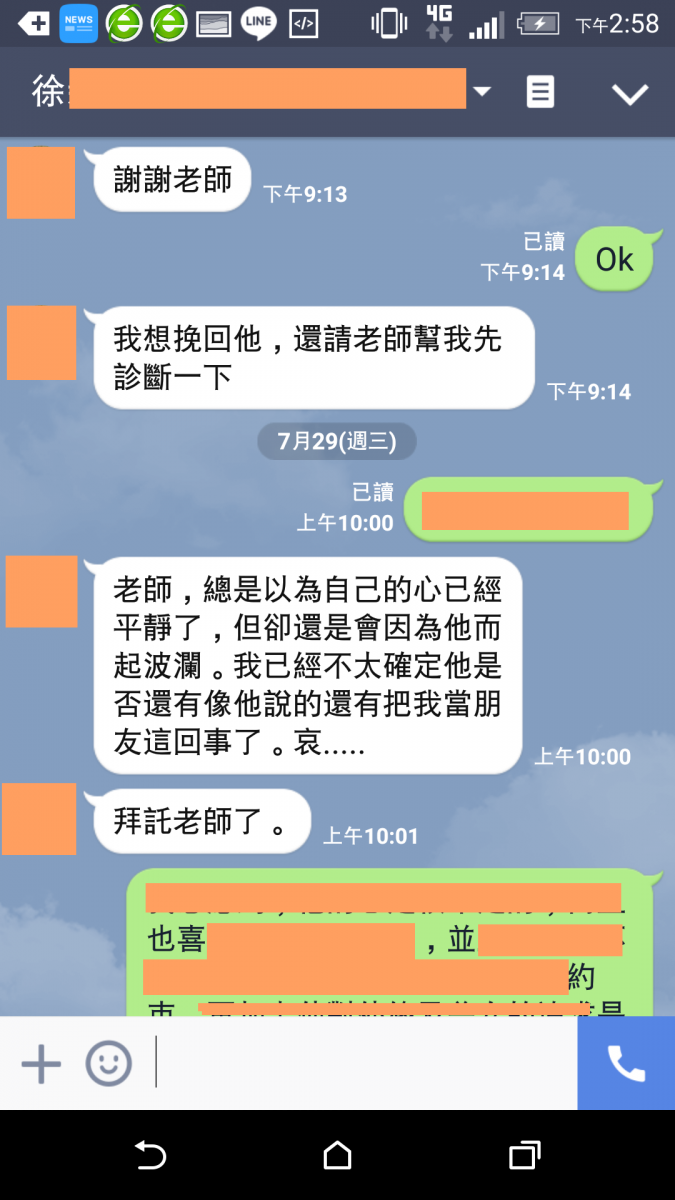Start a voice call

tap(626, 1063)
